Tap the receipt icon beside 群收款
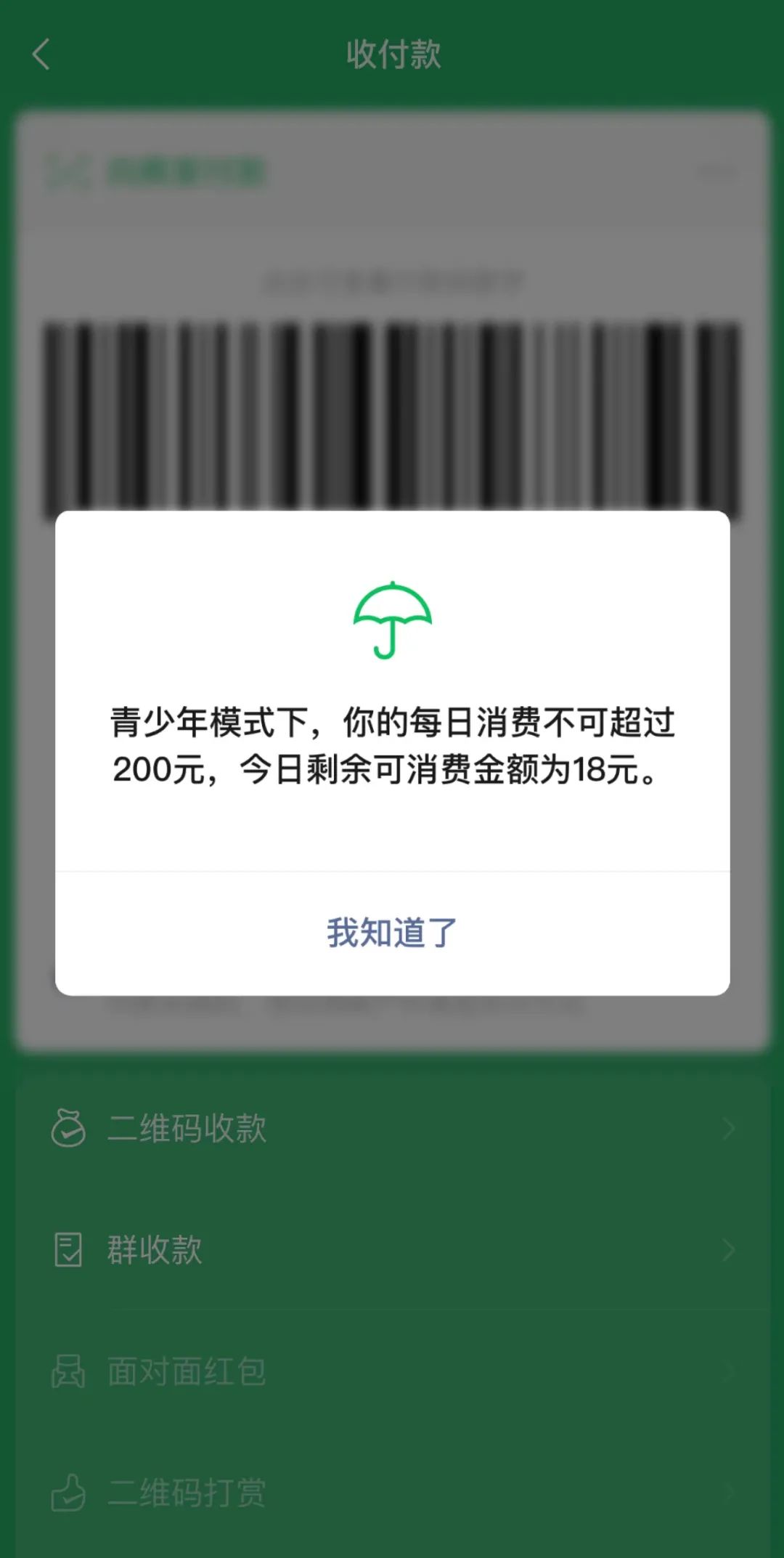784x1558 pixels. click(x=70, y=1248)
